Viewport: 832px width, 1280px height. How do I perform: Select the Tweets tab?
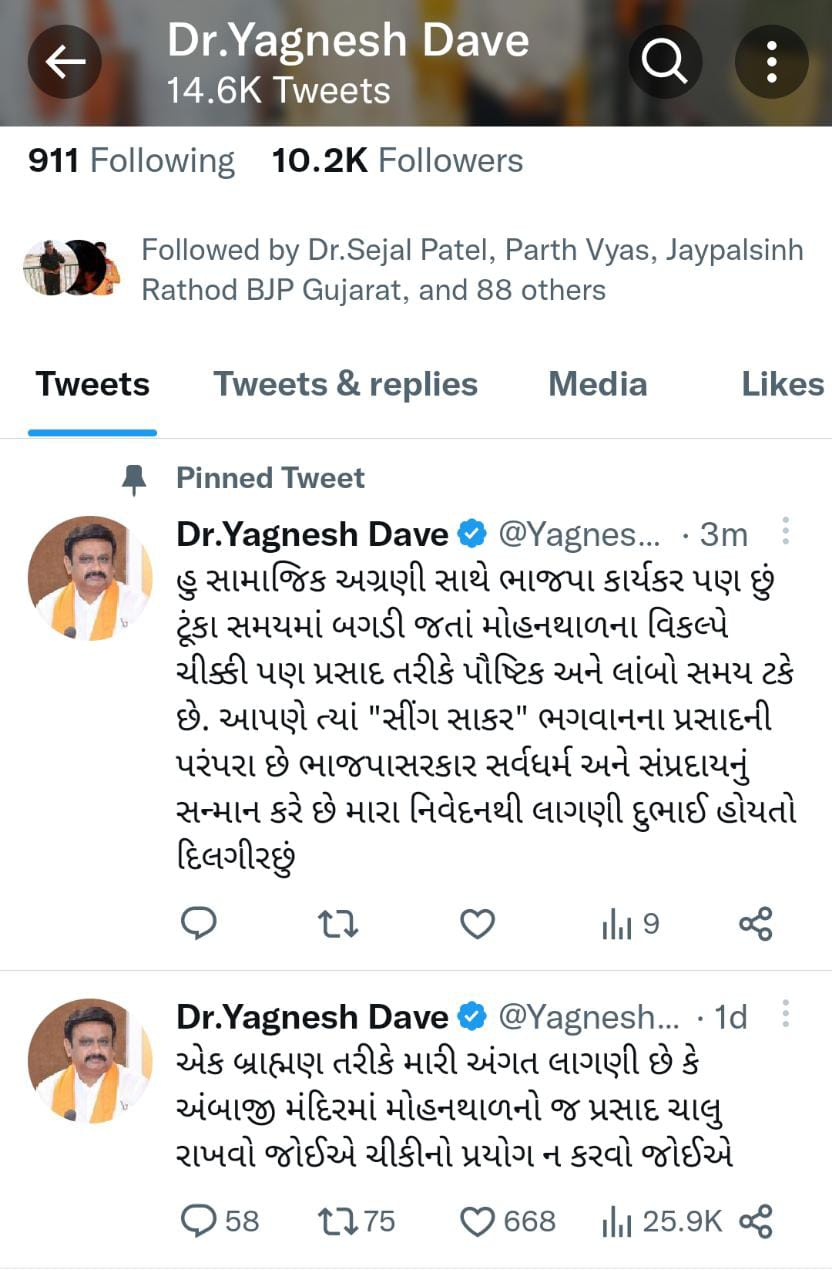[x=92, y=384]
